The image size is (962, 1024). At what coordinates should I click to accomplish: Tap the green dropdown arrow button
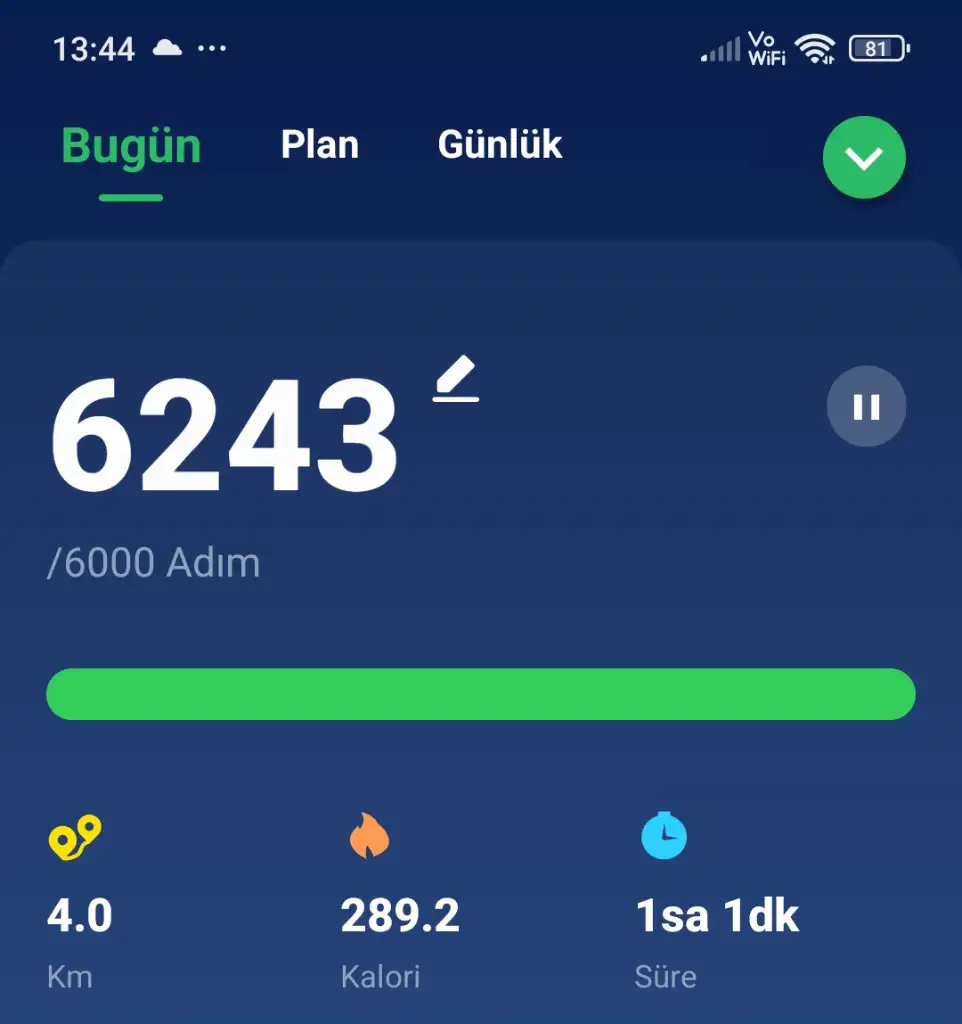coord(864,158)
